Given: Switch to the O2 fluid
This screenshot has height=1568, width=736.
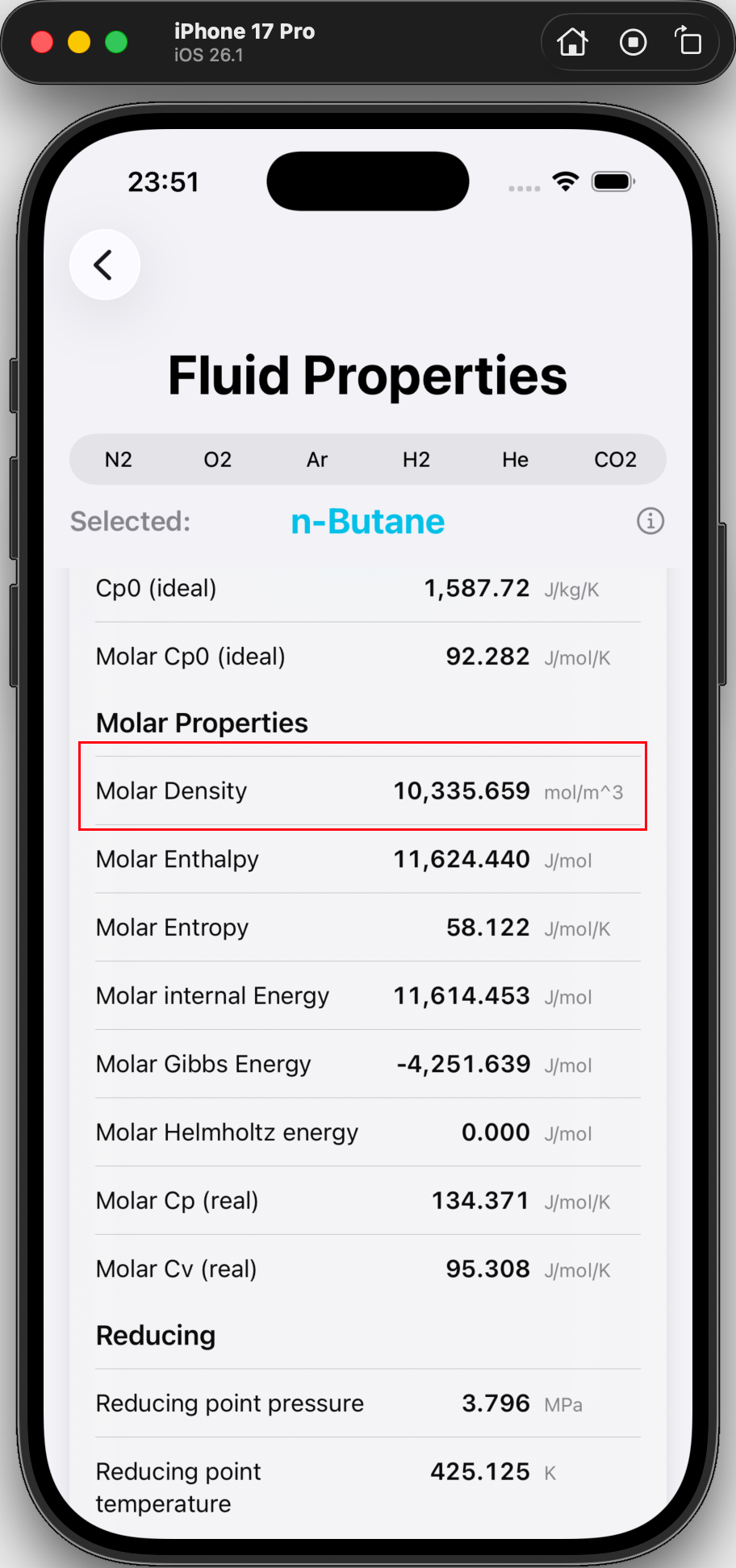Looking at the screenshot, I should coord(218,460).
